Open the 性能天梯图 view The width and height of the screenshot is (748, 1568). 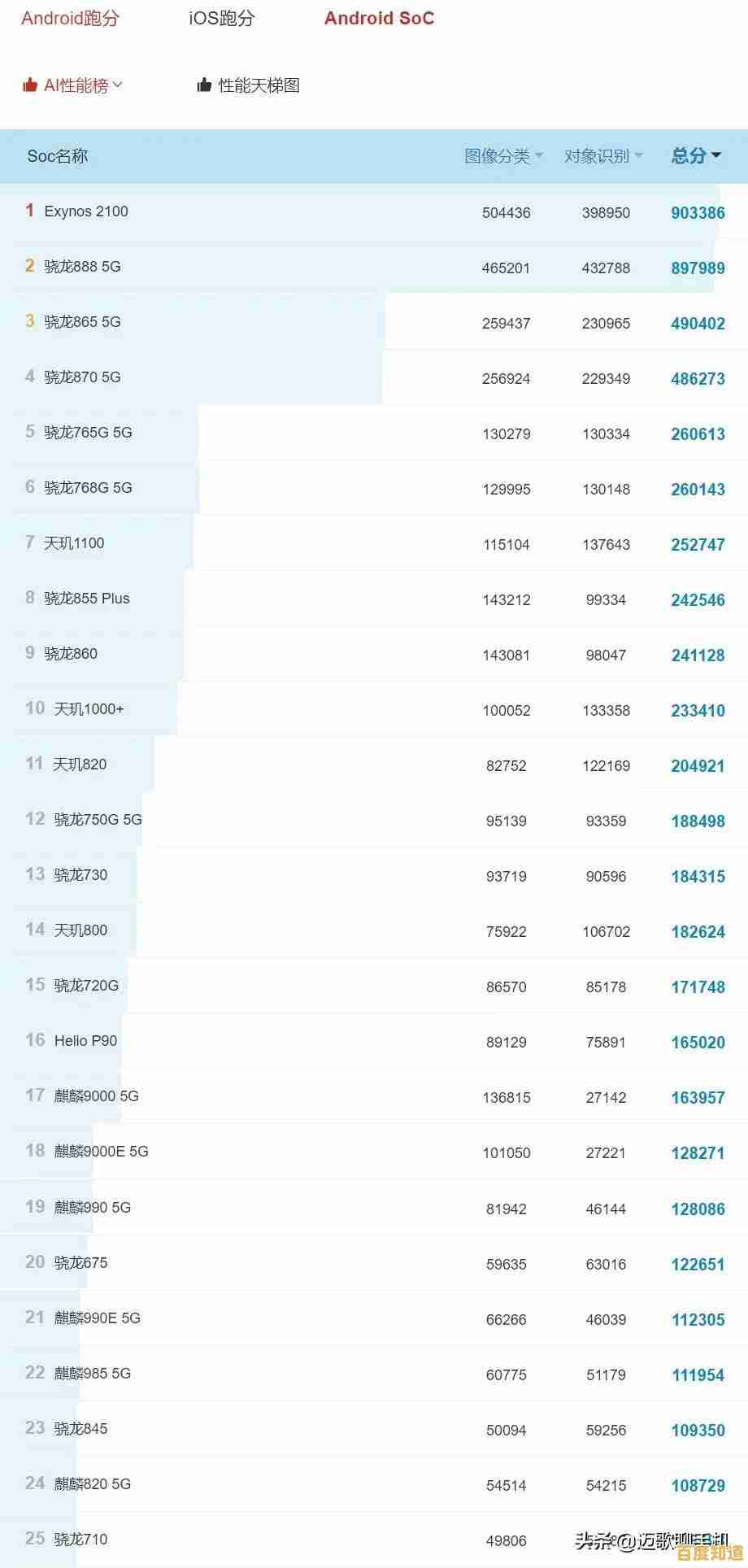click(258, 85)
